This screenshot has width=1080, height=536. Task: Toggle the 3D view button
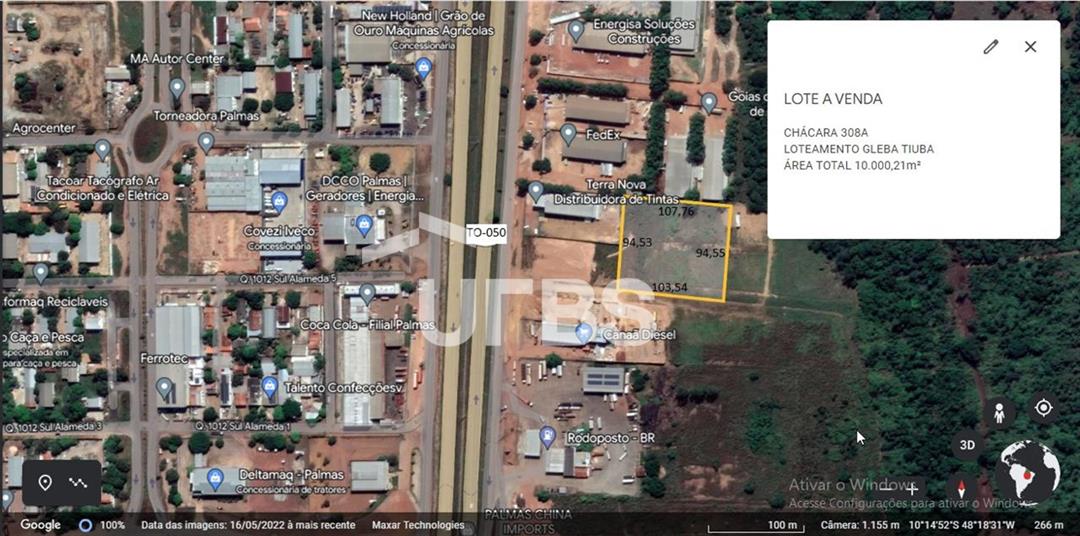967,445
